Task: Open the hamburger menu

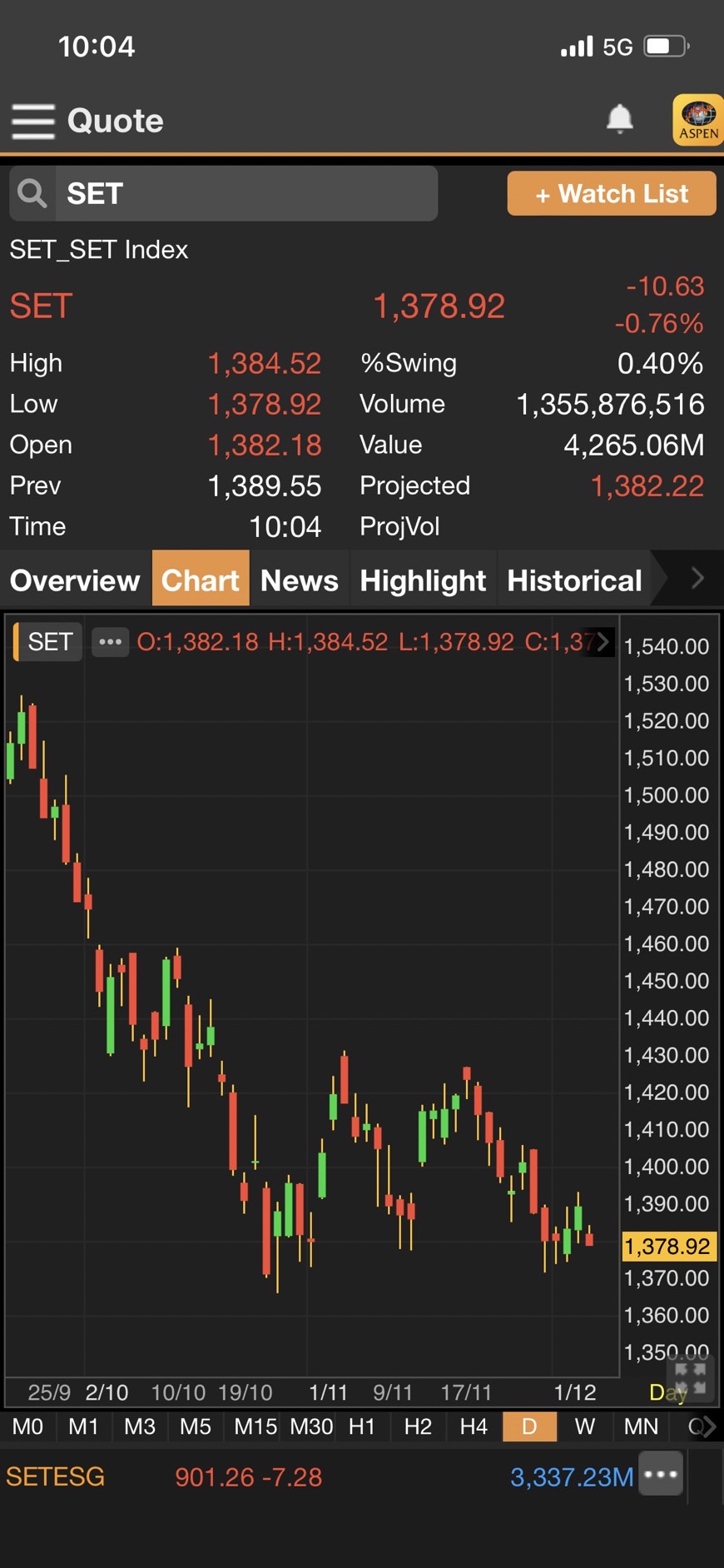Action: pos(33,121)
